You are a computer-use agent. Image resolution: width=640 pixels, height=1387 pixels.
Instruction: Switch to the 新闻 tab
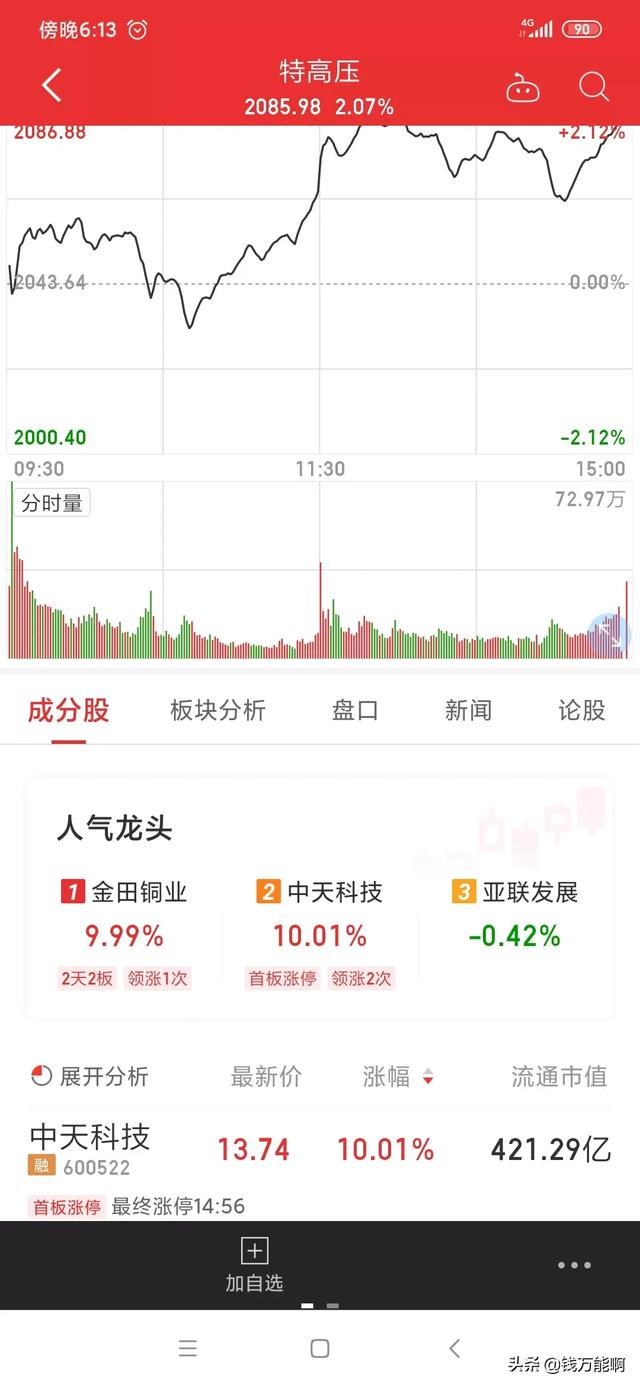(x=468, y=711)
